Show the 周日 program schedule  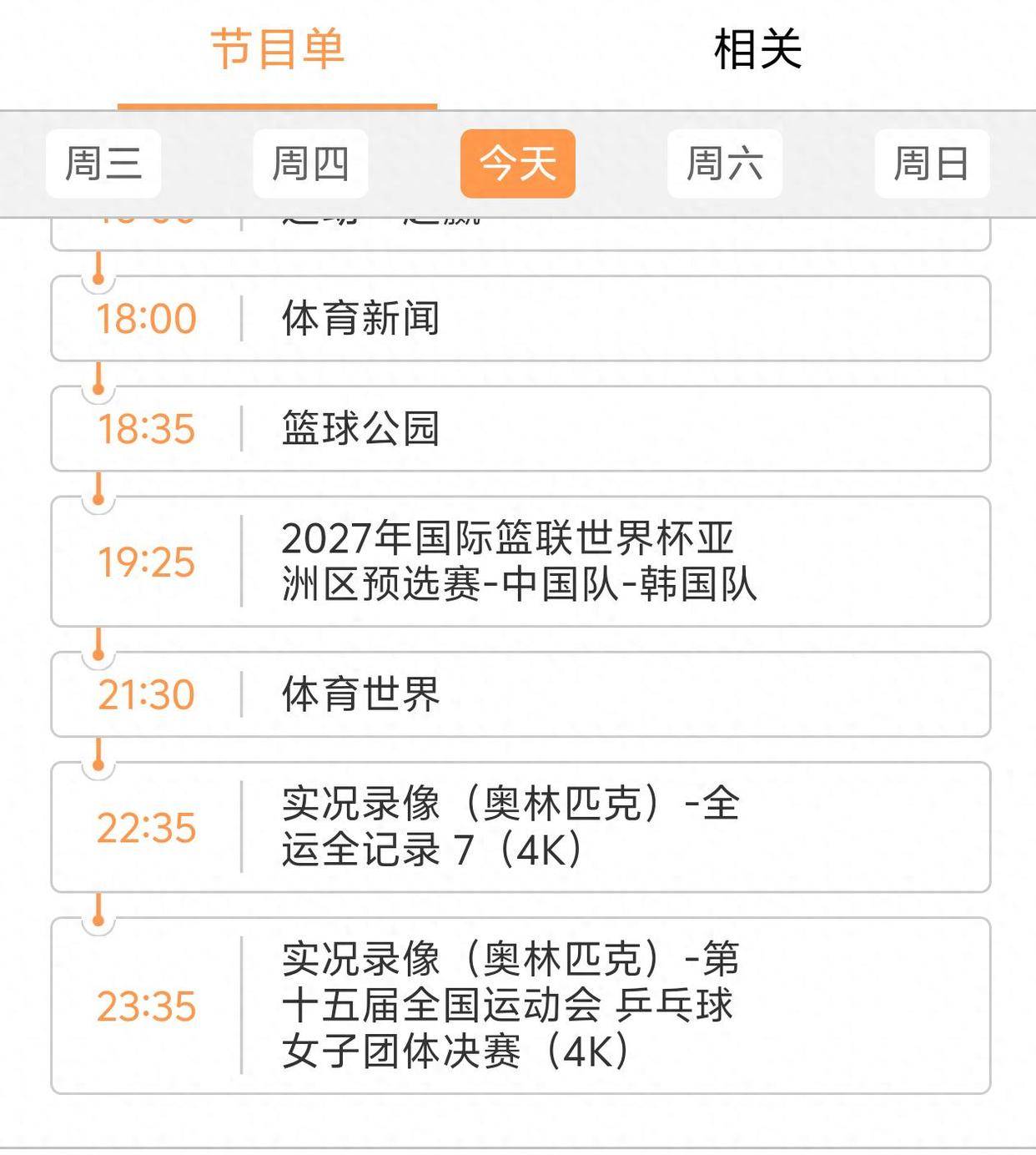[x=932, y=164]
